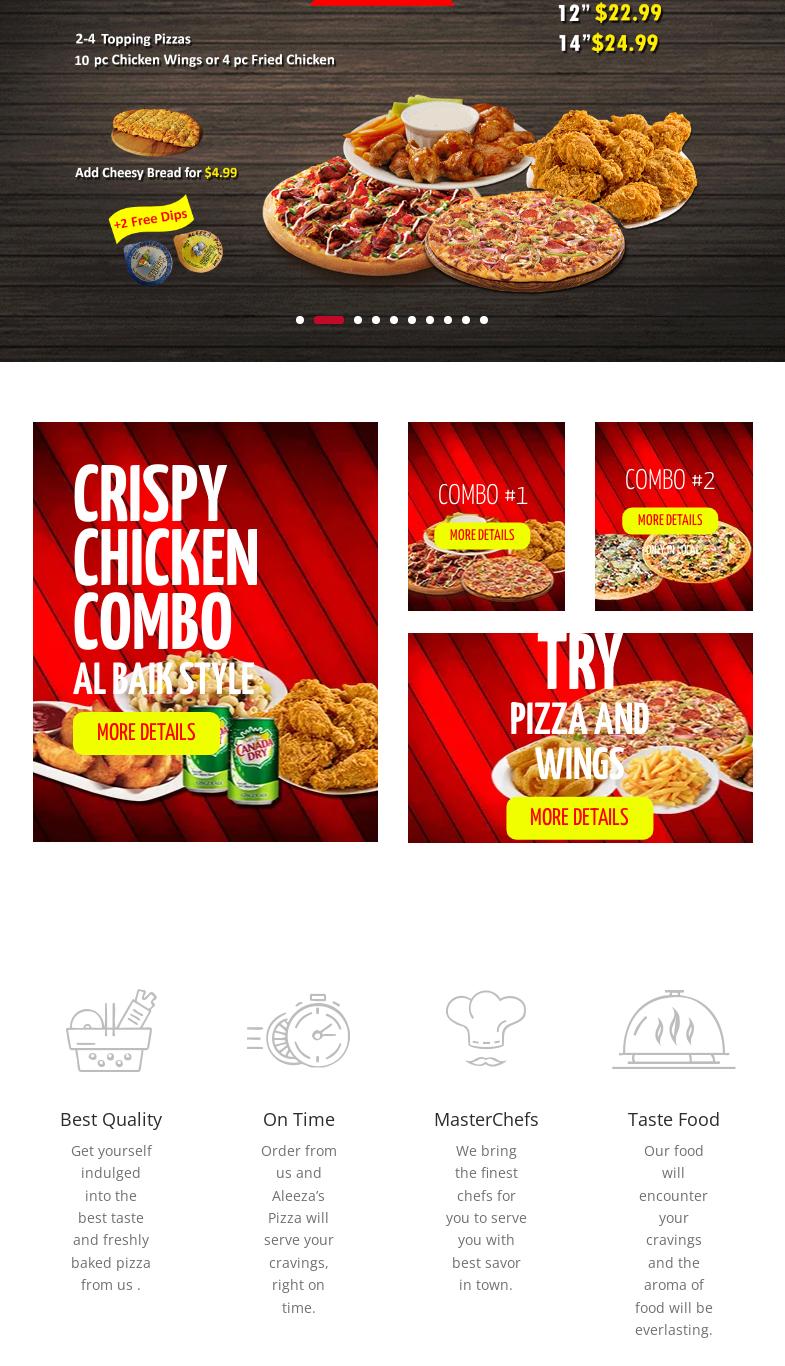Open More Details for Combo #2
This screenshot has width=785, height=1366.
tap(670, 521)
